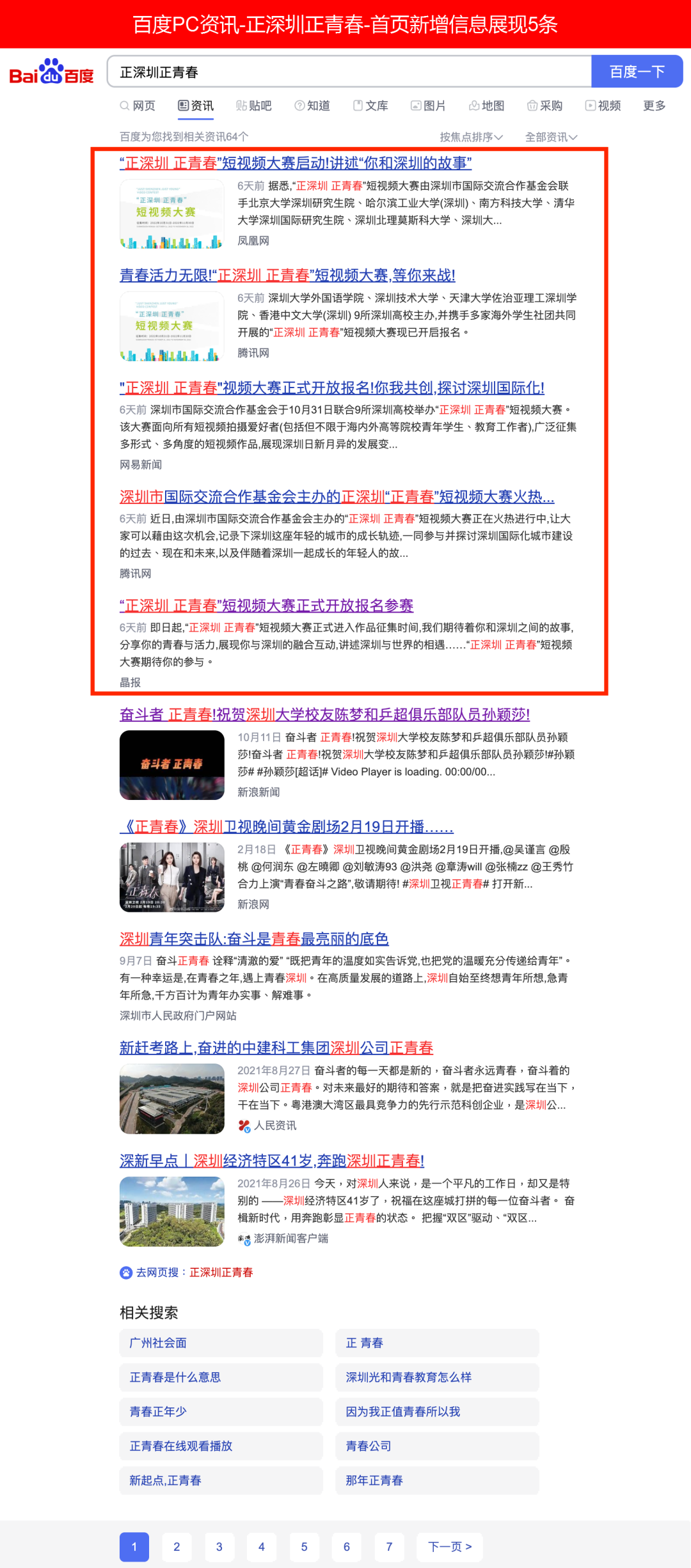Select related search 青春正年少

click(158, 1411)
